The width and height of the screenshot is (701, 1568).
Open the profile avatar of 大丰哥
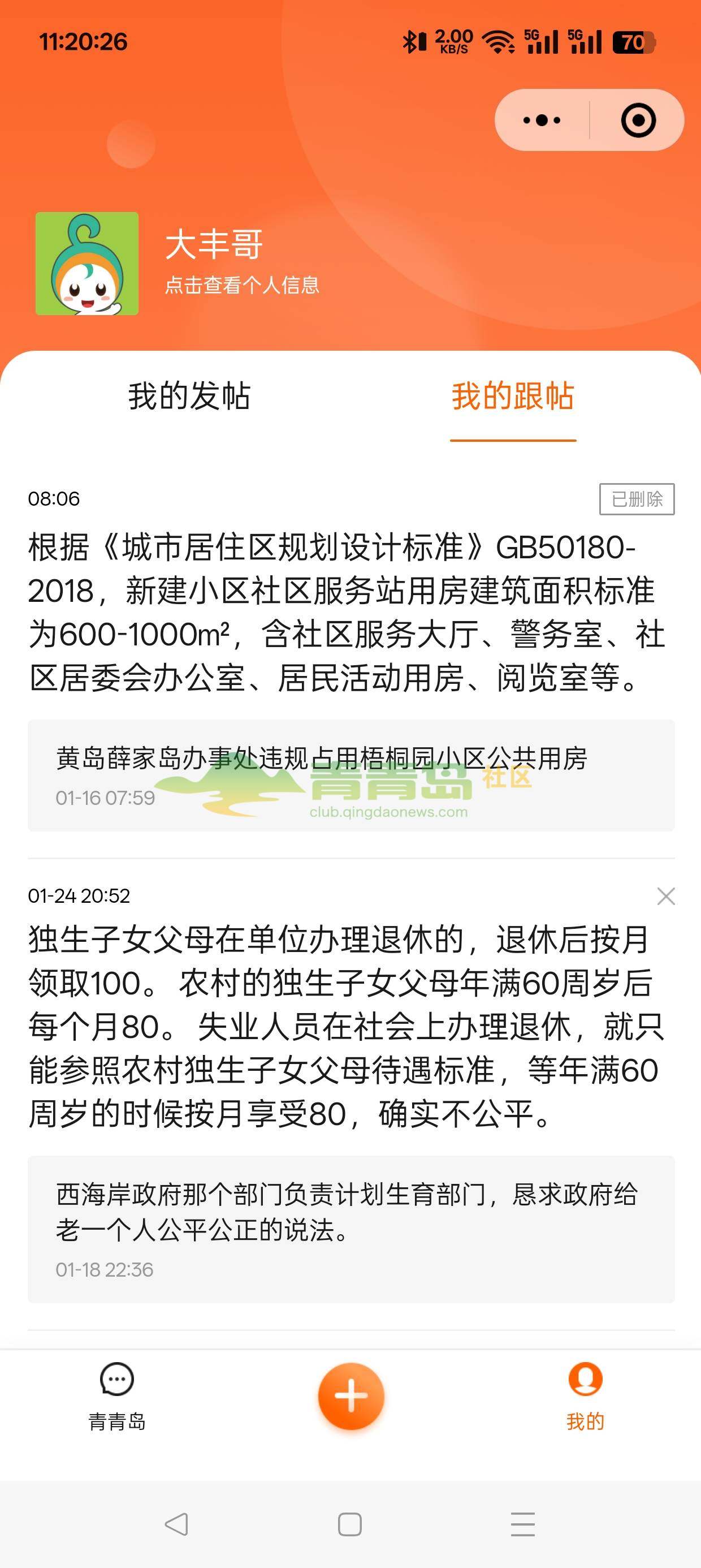pos(87,264)
